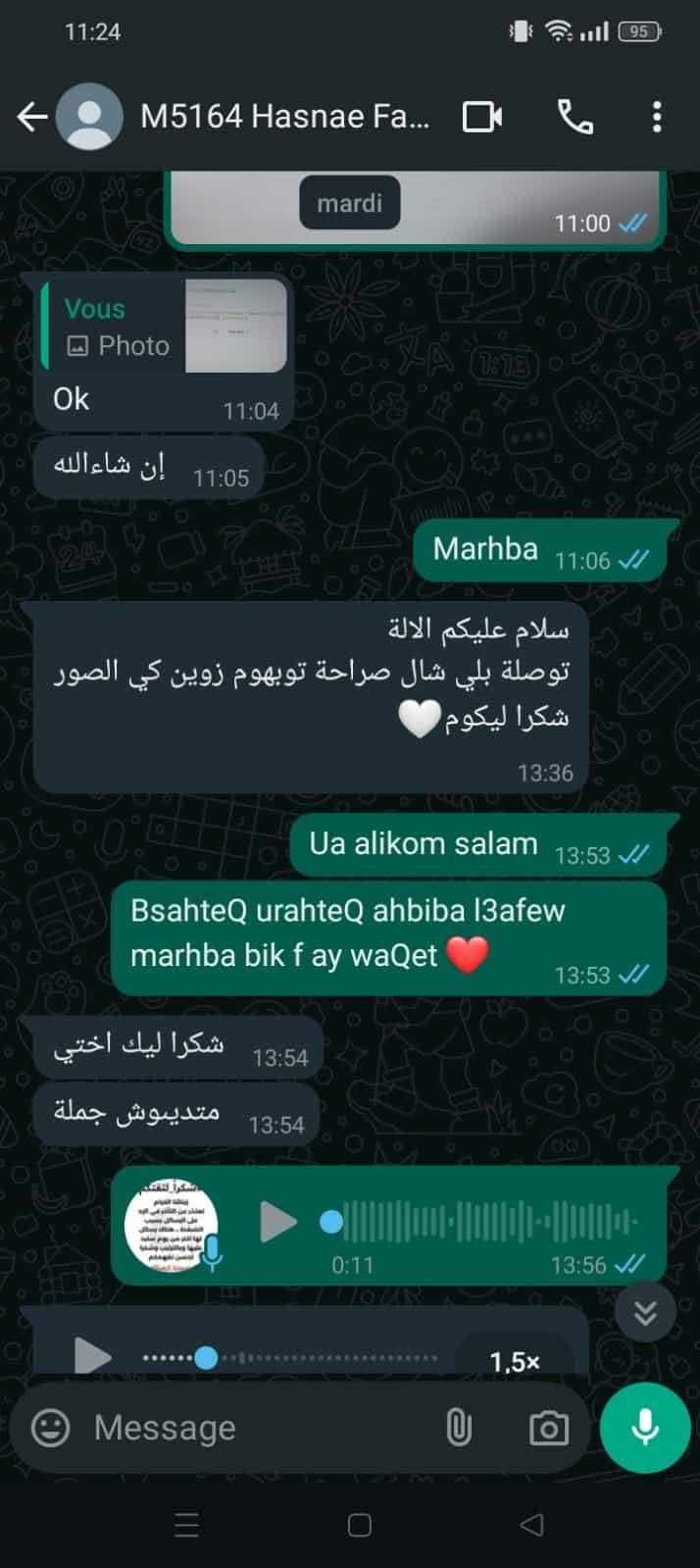Start a voice call with Hasnae
This screenshot has height=1568, width=700.
575,118
